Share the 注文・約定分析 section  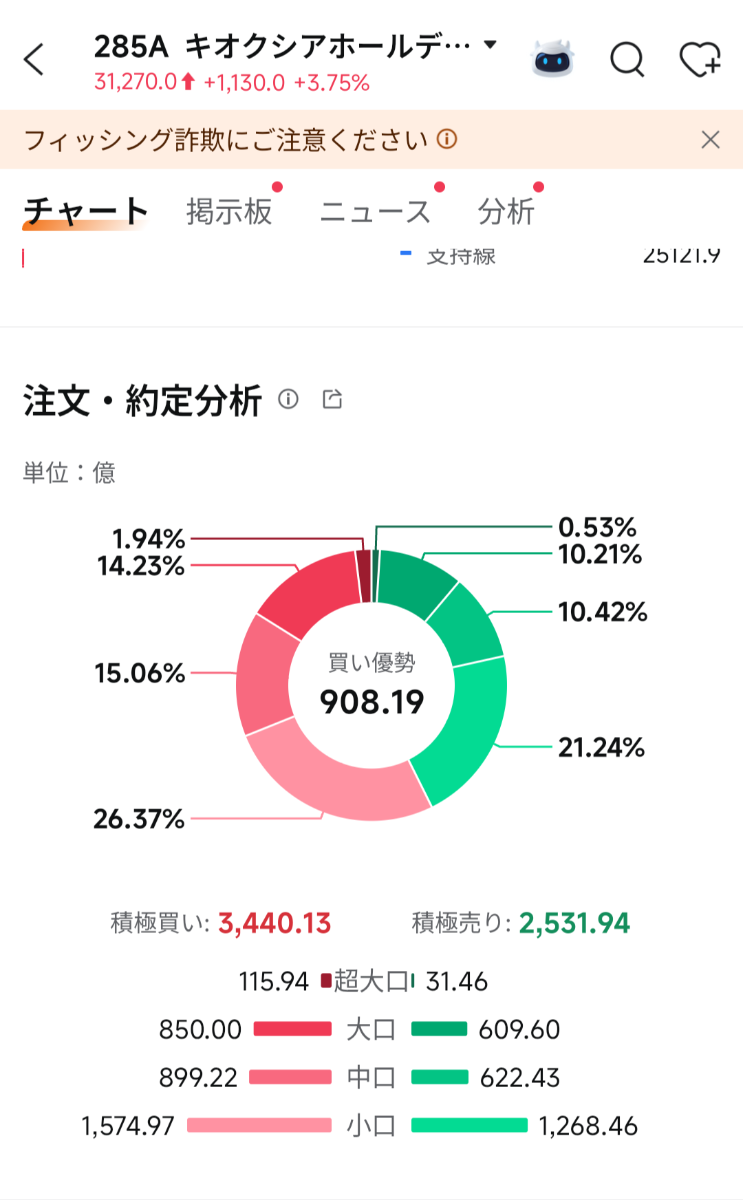coord(332,400)
